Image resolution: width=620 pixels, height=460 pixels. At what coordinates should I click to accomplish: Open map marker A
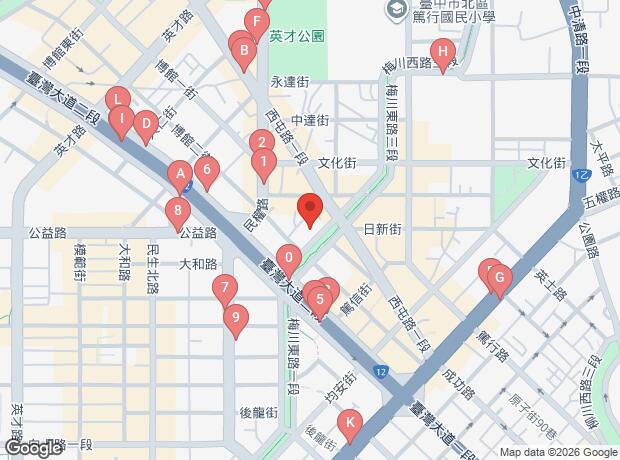(x=180, y=178)
